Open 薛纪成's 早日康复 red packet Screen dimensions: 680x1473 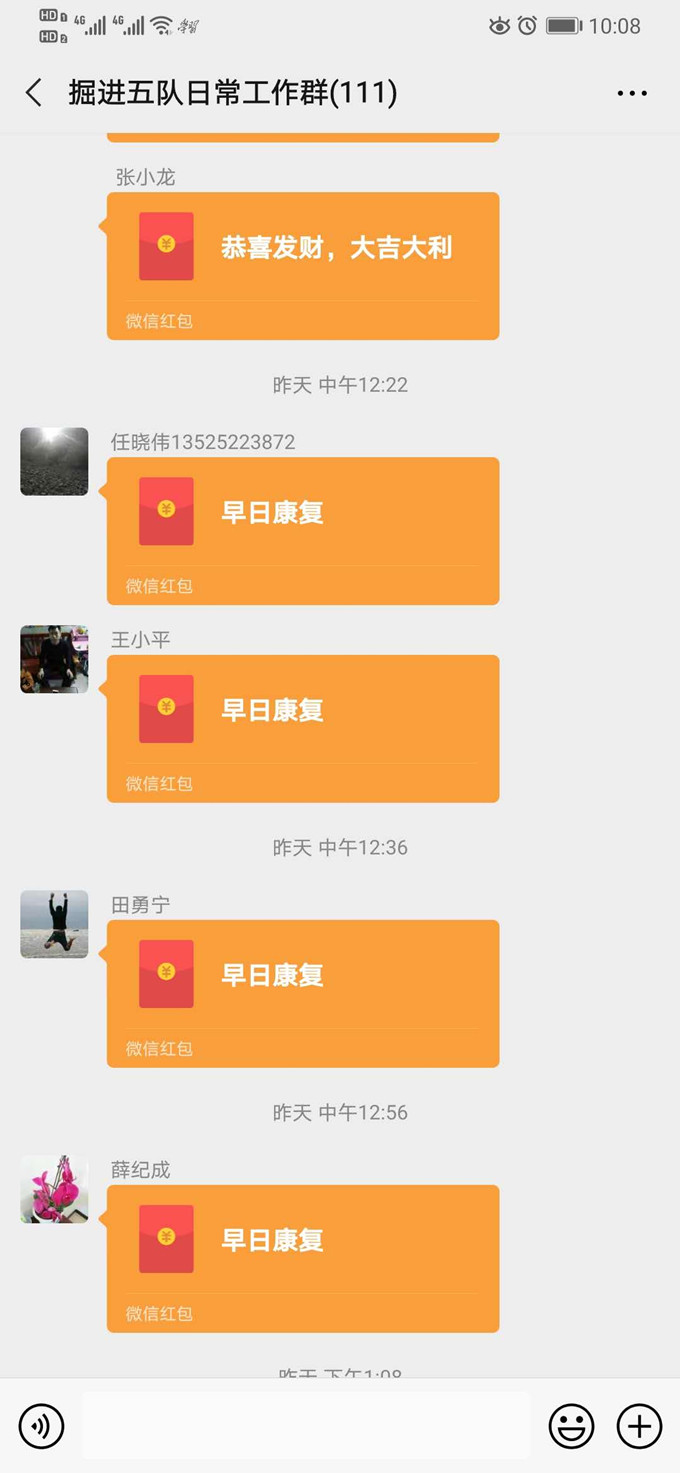coord(303,1258)
